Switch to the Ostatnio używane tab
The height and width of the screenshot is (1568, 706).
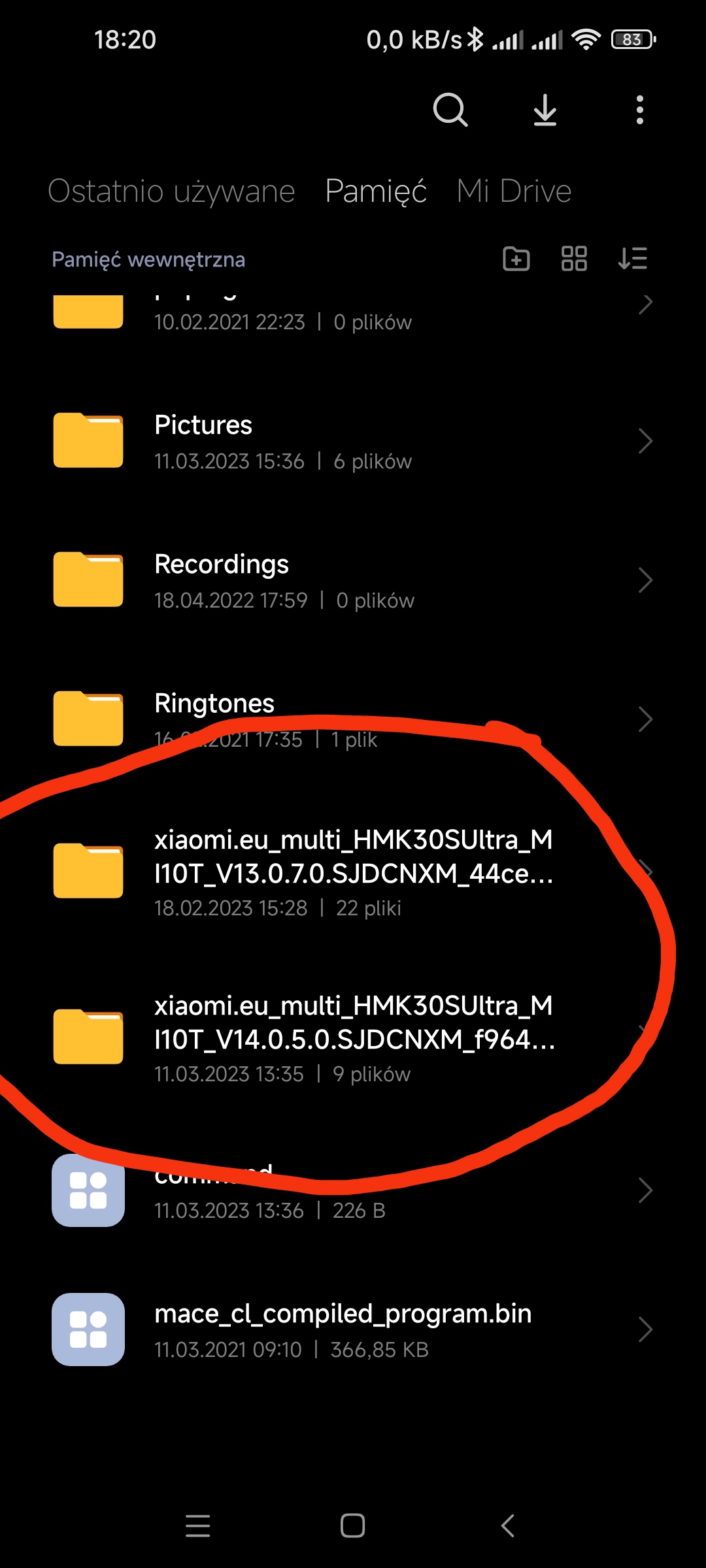point(171,191)
